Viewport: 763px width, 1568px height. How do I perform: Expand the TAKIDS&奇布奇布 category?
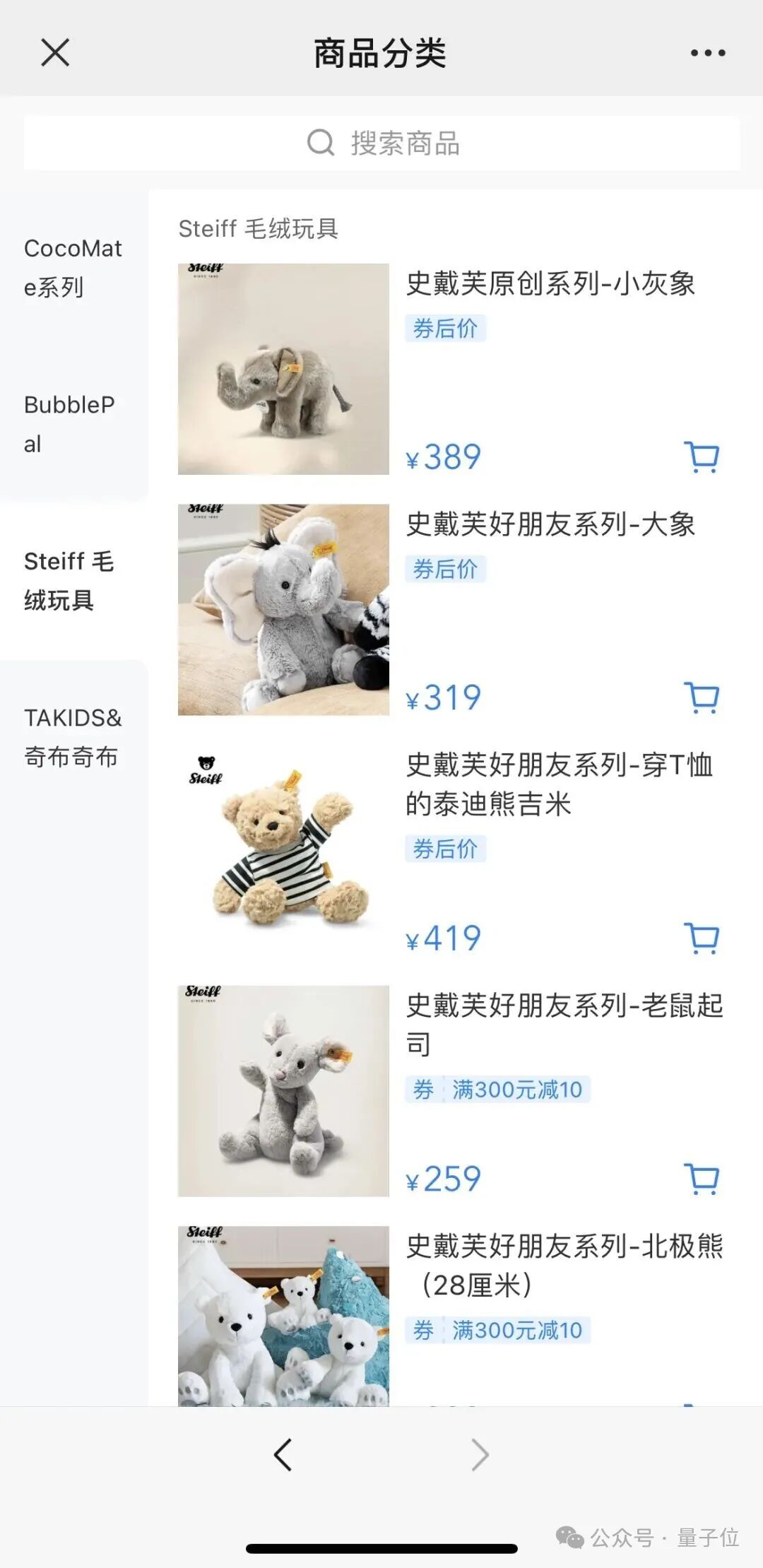[74, 736]
